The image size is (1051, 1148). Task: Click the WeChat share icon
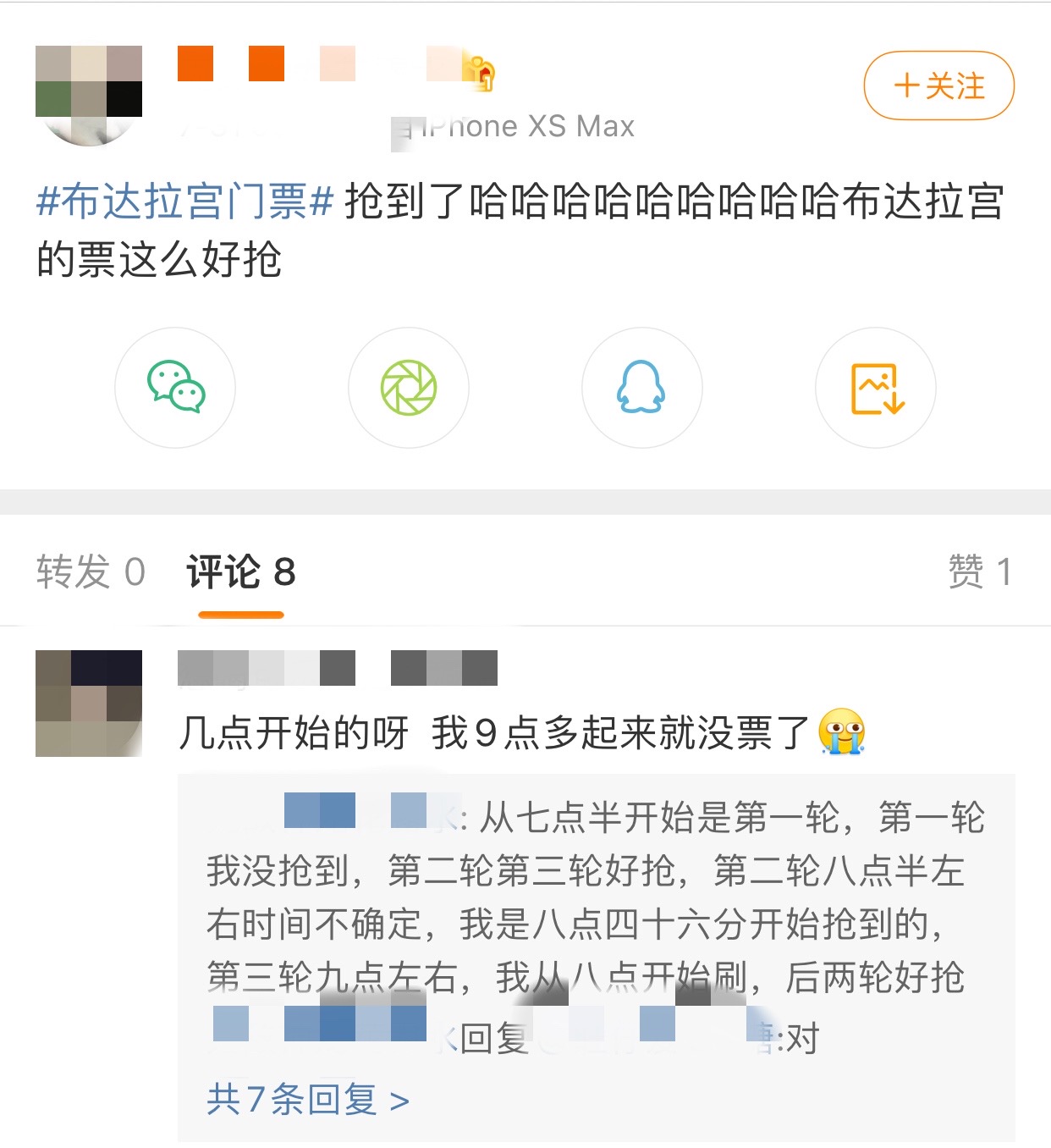(x=175, y=388)
